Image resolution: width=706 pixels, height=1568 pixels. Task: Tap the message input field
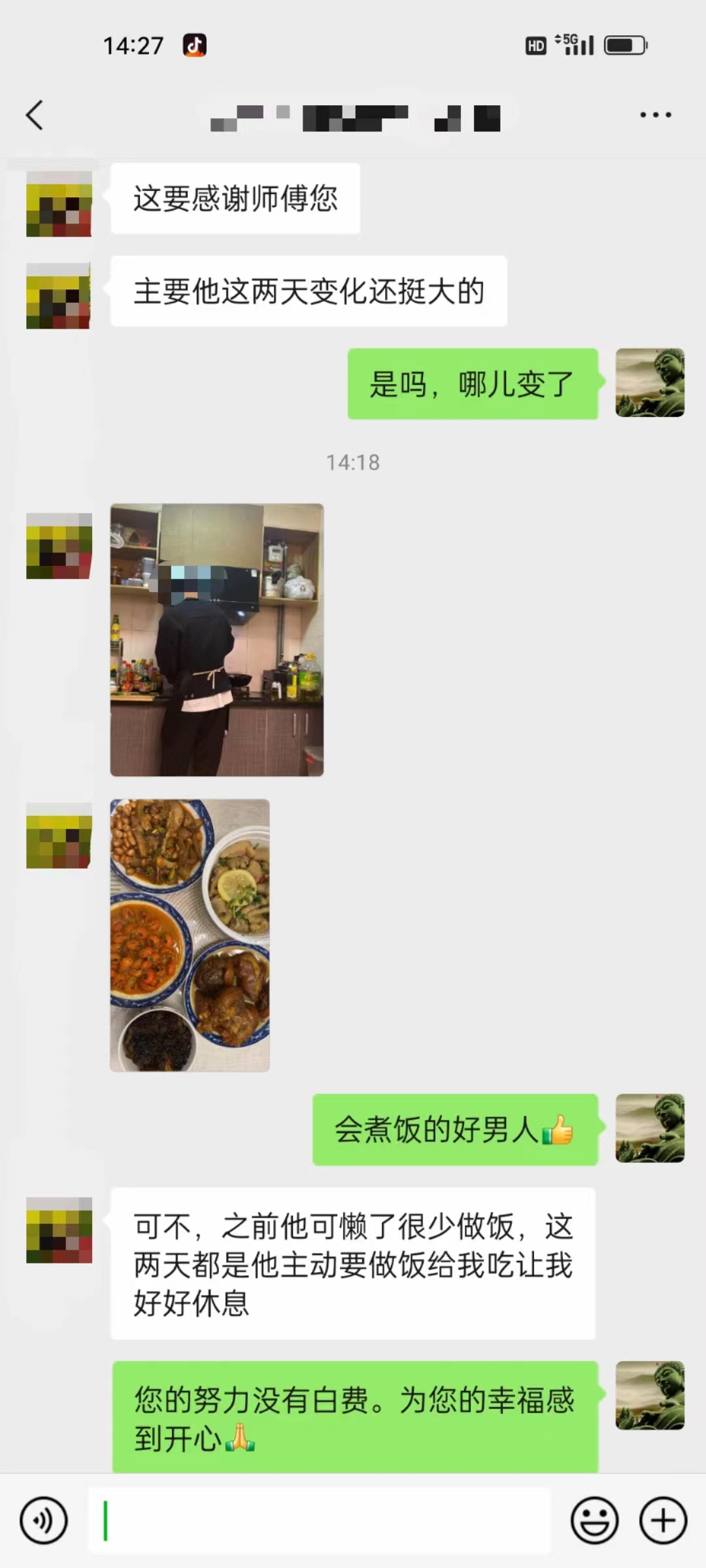(320, 1520)
